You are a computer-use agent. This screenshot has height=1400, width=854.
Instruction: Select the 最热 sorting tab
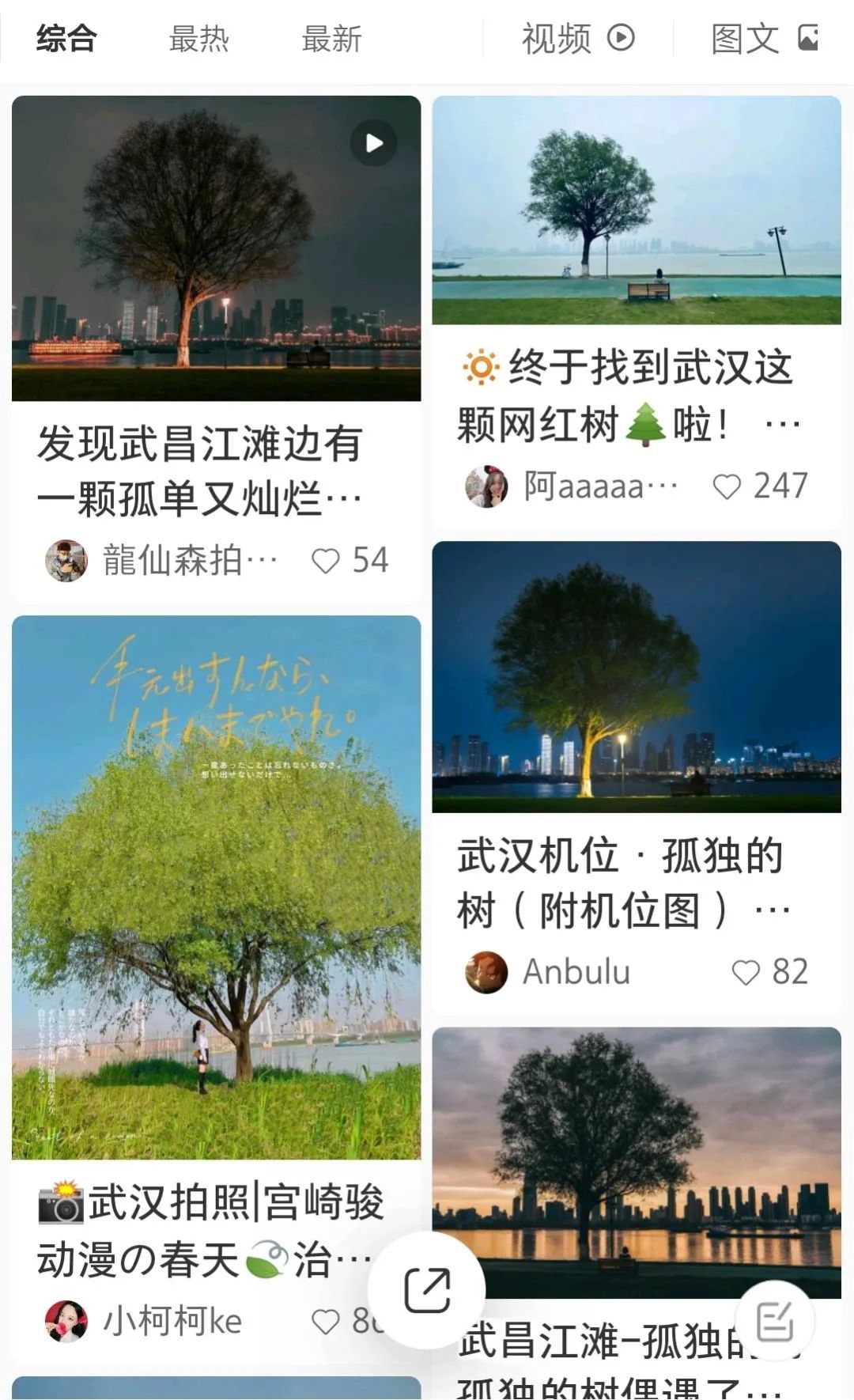(198, 38)
